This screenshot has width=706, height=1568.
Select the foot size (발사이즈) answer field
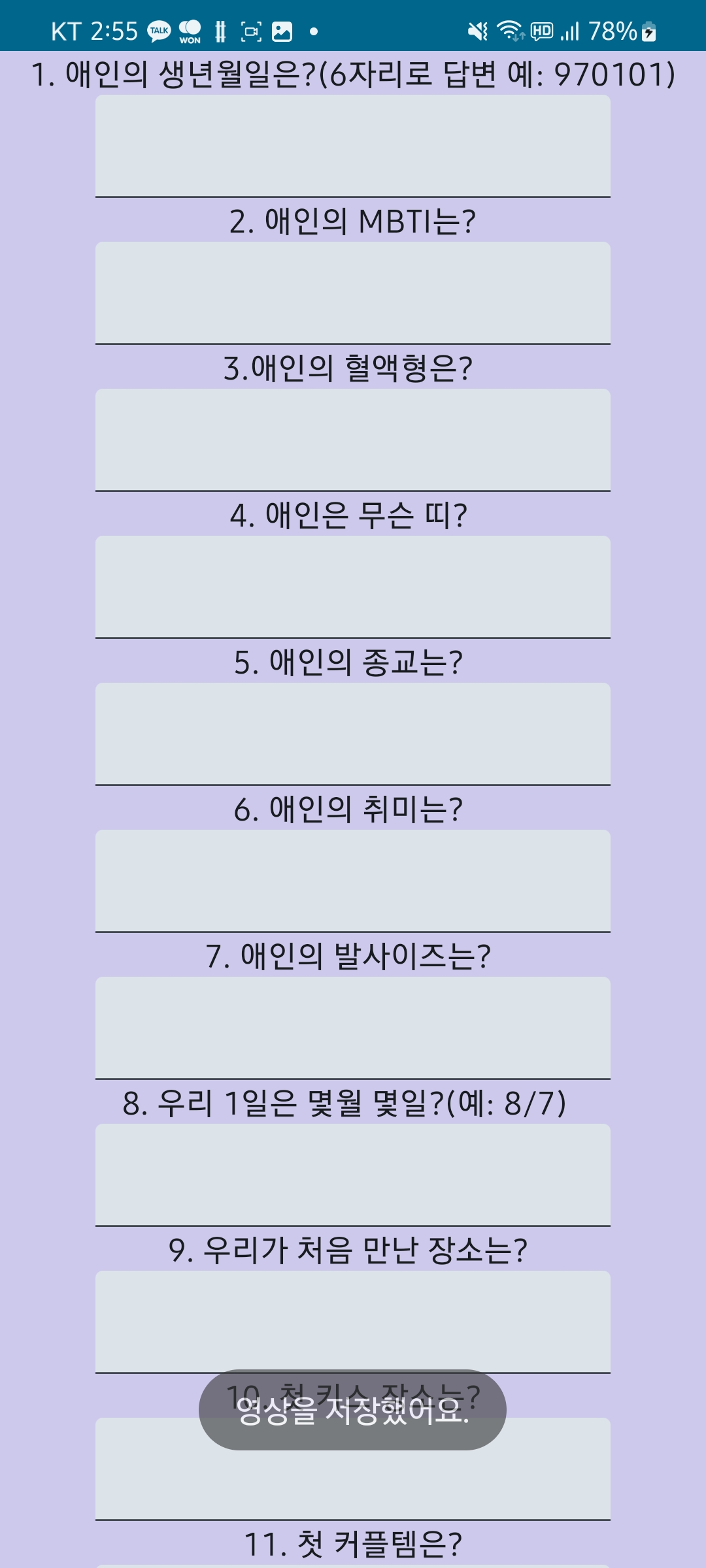pos(353,1028)
